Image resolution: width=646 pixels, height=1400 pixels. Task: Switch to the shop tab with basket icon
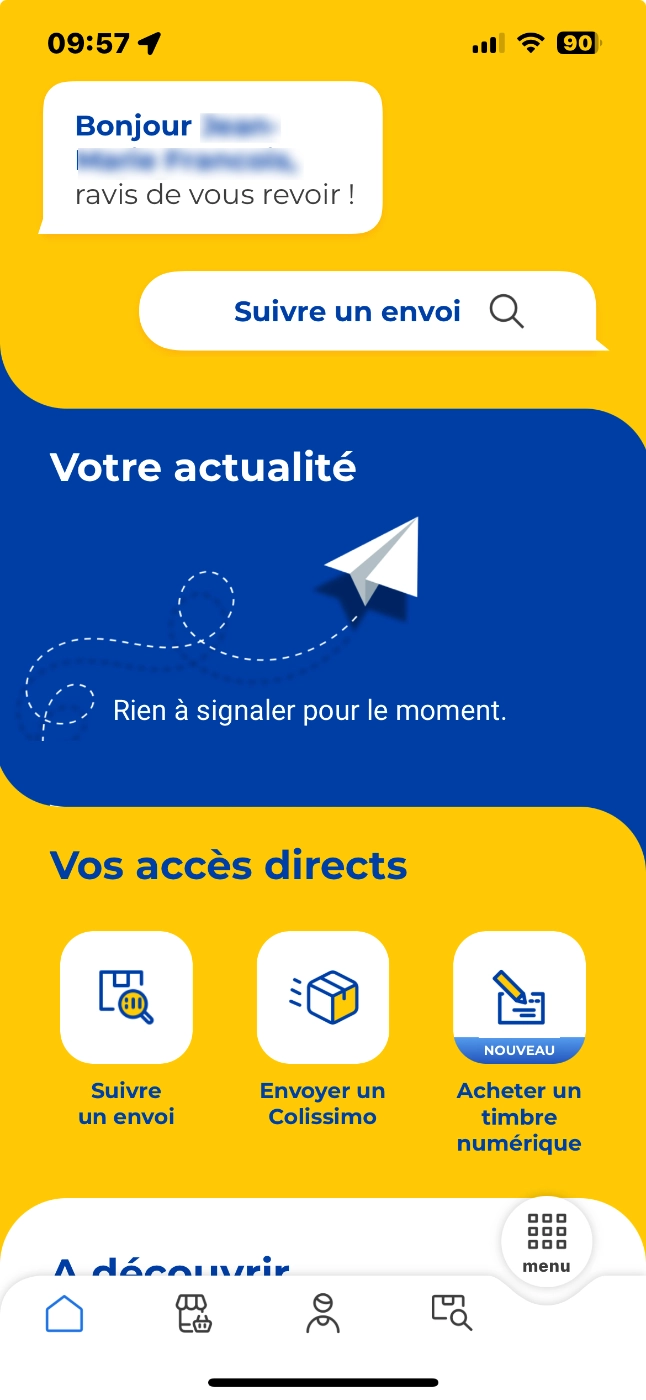(x=193, y=1313)
